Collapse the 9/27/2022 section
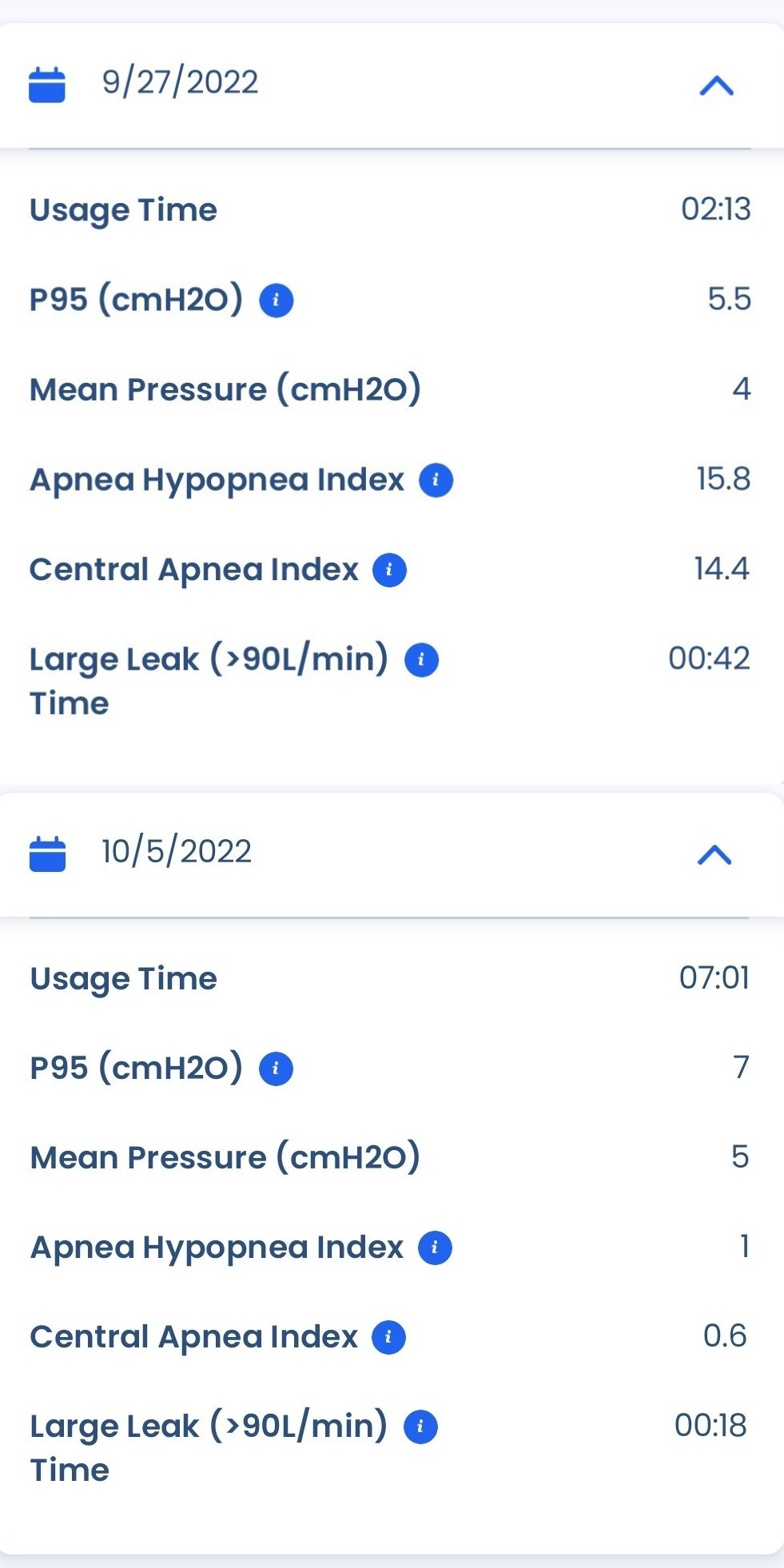784x1568 pixels. pos(716,85)
